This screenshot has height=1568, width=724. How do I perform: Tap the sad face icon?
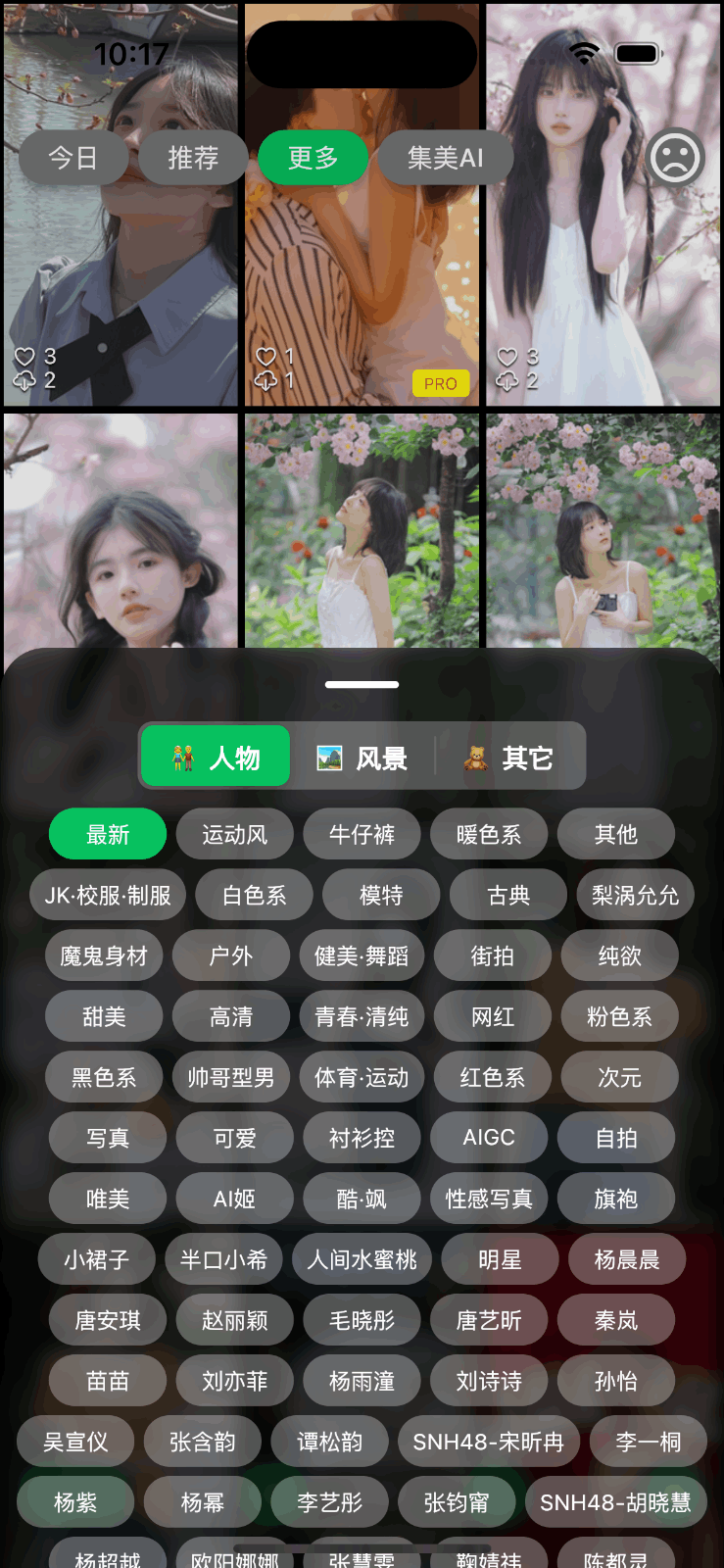tap(675, 157)
